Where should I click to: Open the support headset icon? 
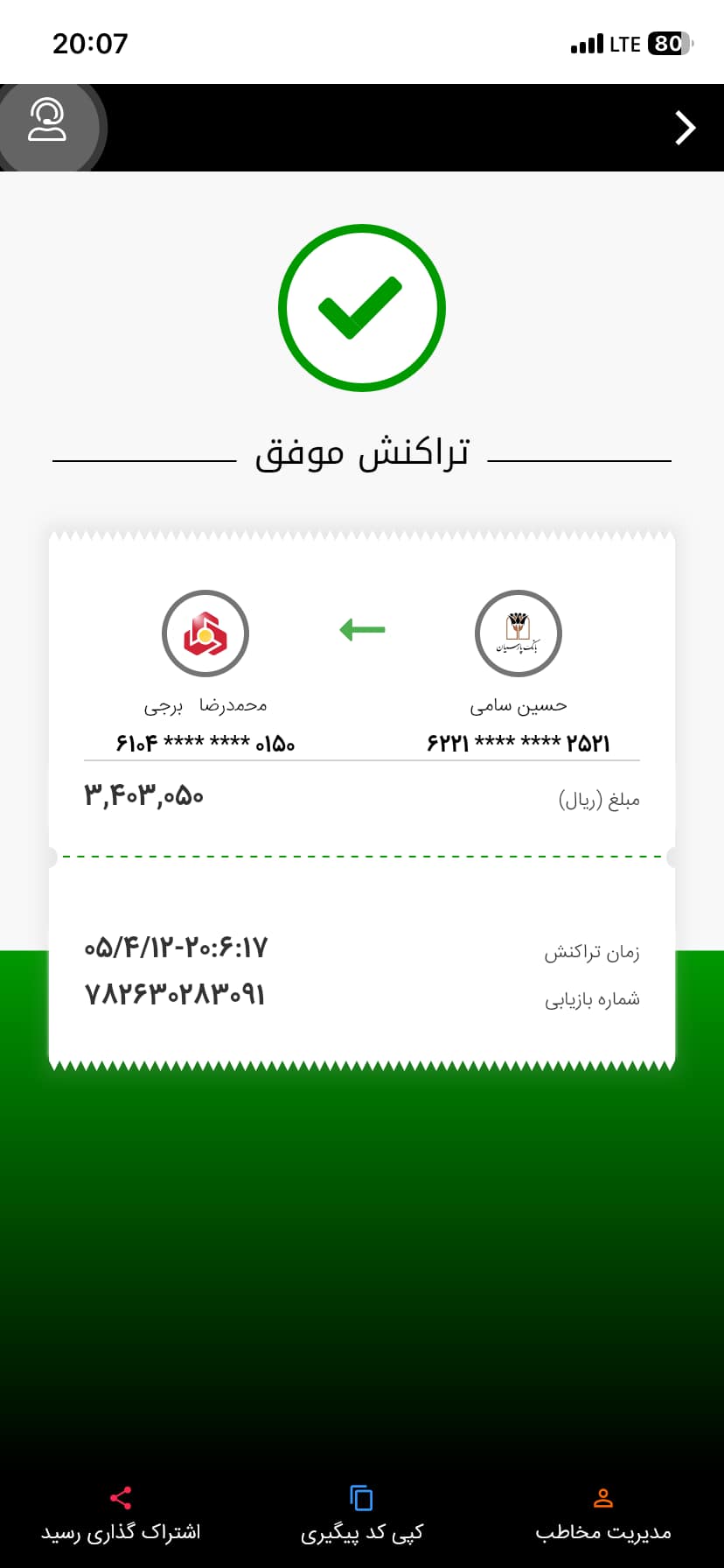(47, 120)
